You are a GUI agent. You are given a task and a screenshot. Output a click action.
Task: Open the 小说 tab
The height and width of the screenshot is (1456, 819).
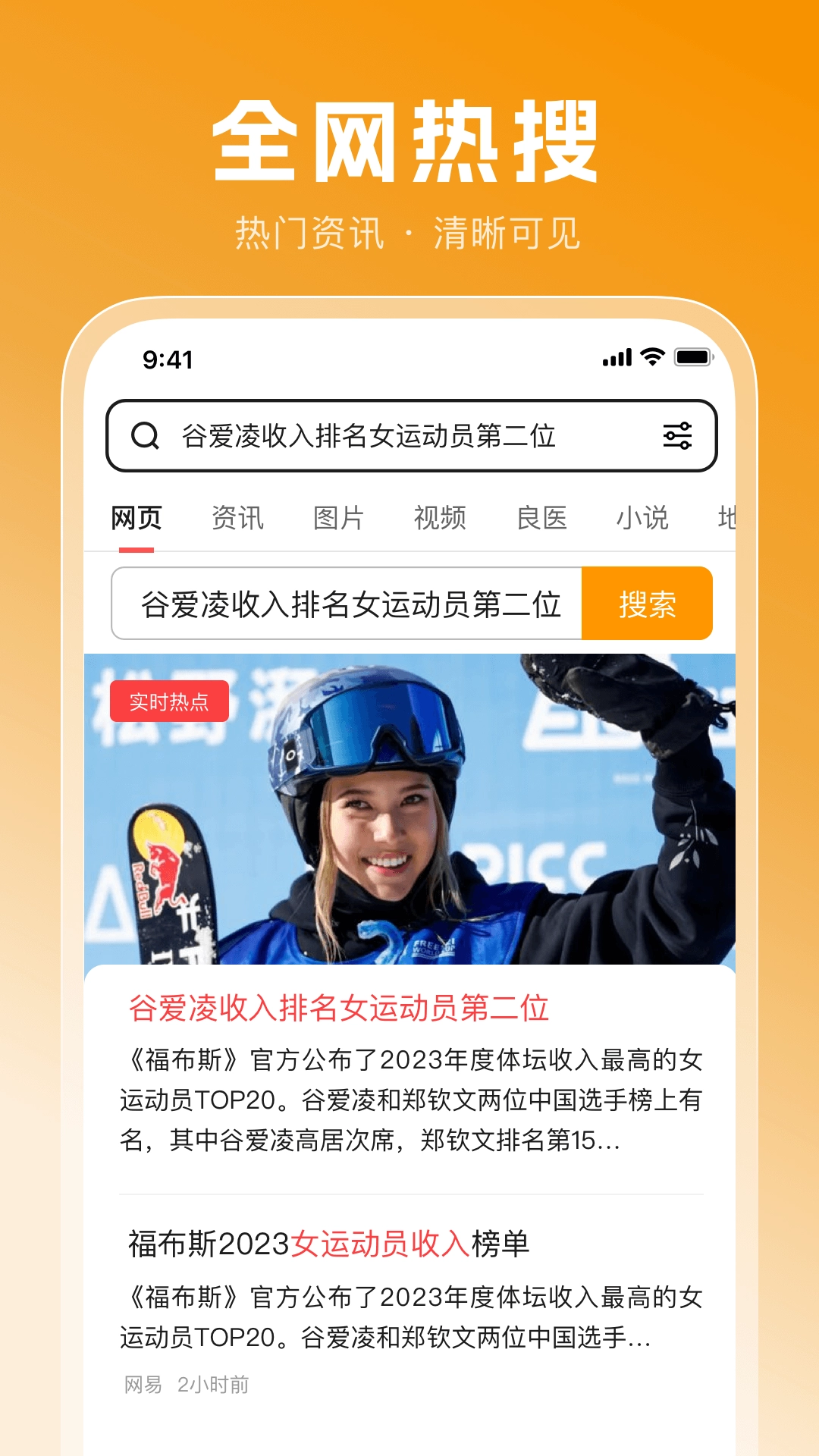(x=643, y=516)
